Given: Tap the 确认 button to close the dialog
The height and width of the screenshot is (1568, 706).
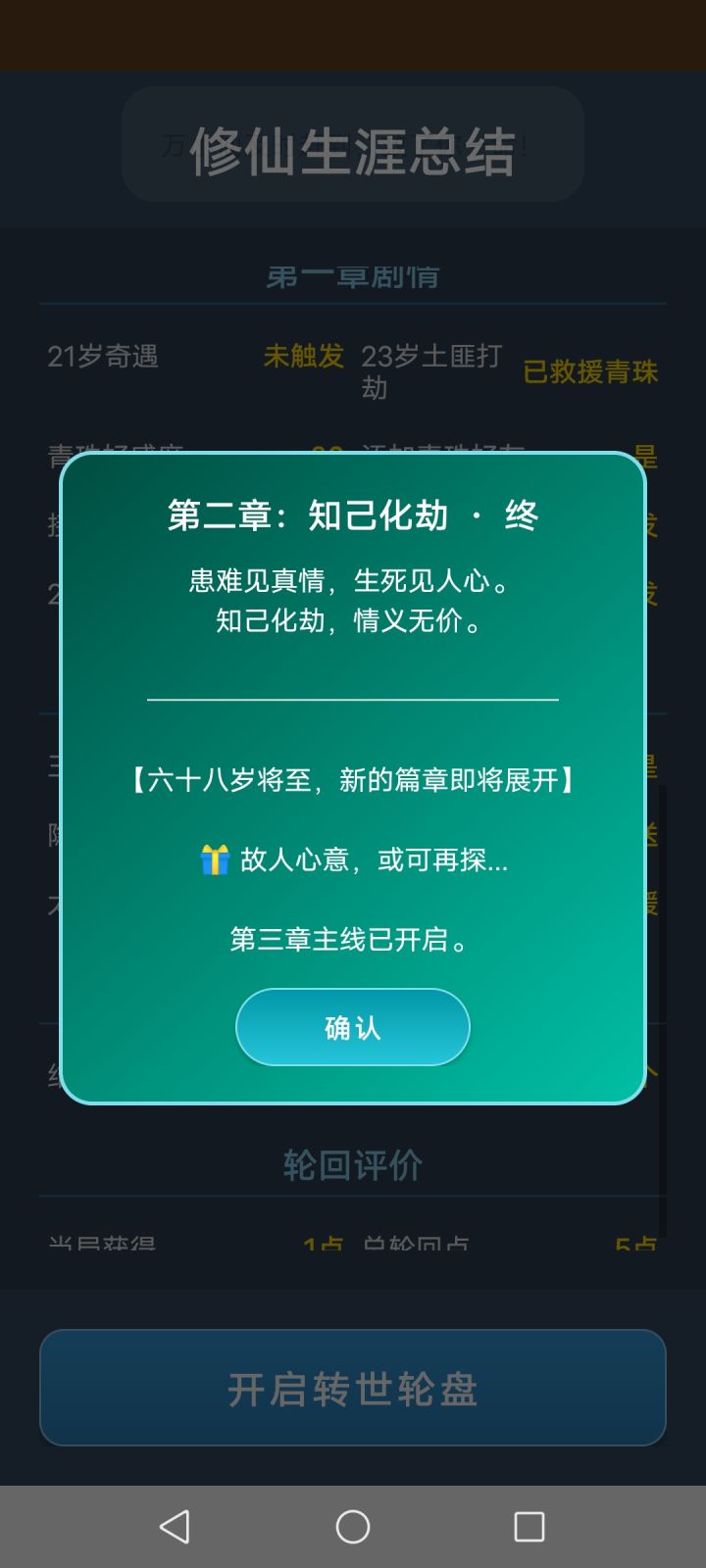Looking at the screenshot, I should [352, 1026].
